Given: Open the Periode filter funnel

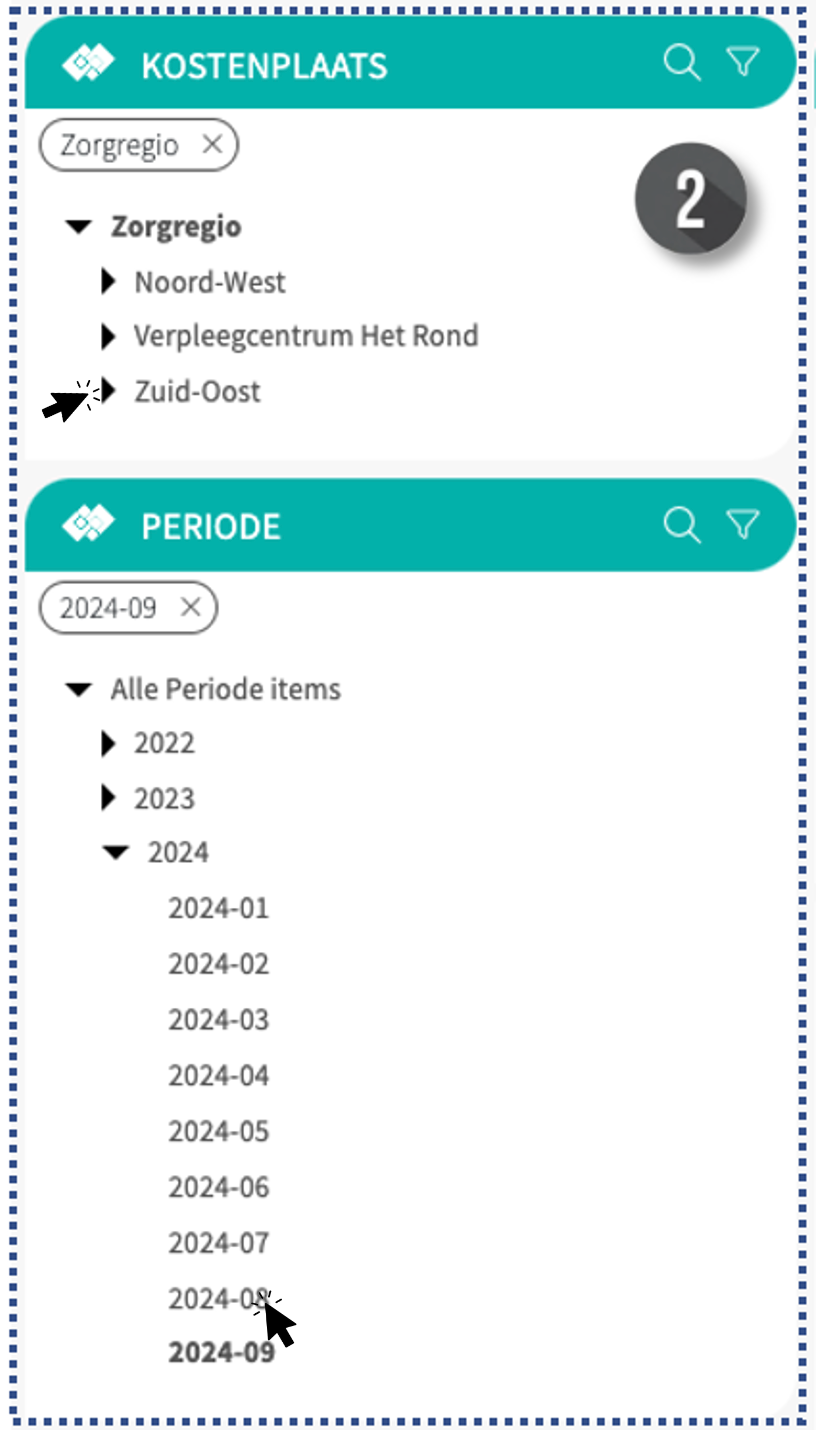Looking at the screenshot, I should (742, 525).
